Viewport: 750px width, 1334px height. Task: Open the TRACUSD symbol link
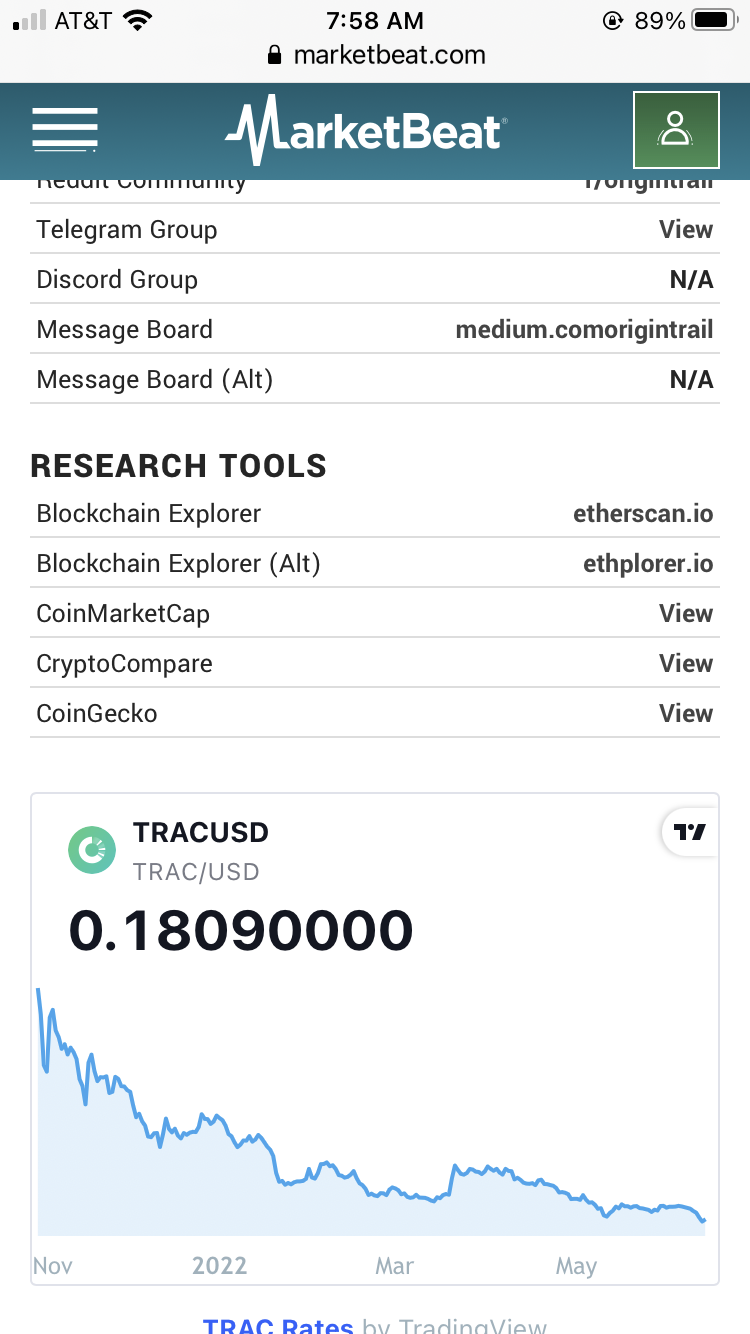(x=201, y=832)
